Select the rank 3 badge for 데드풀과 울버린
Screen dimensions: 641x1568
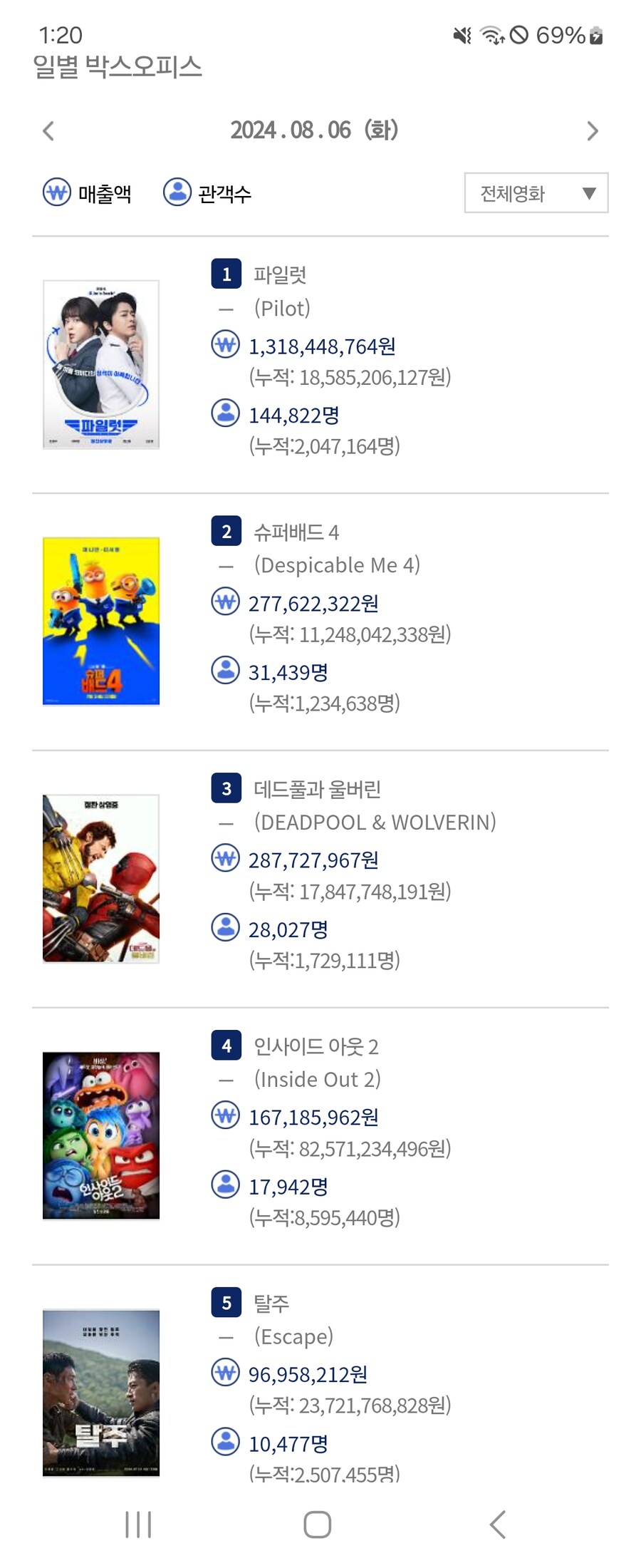pos(225,788)
